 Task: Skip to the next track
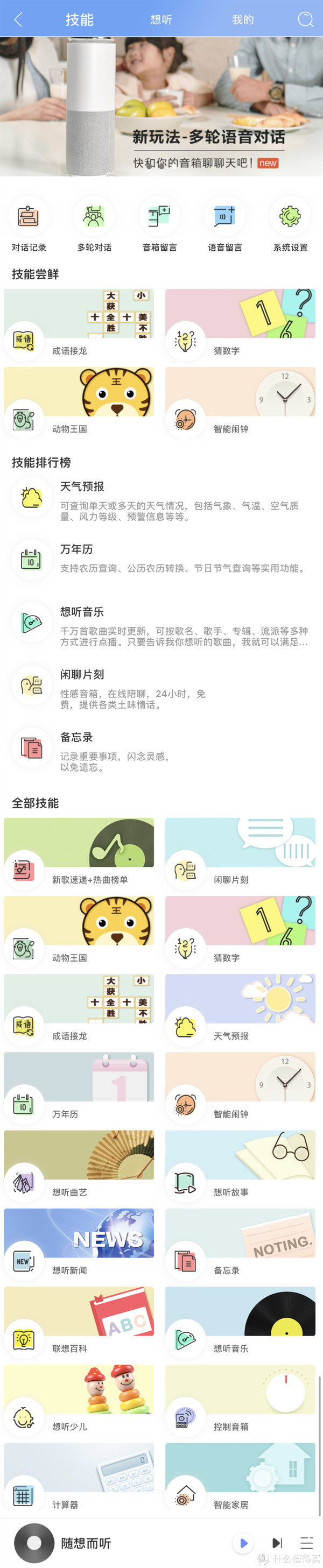coord(277,1542)
